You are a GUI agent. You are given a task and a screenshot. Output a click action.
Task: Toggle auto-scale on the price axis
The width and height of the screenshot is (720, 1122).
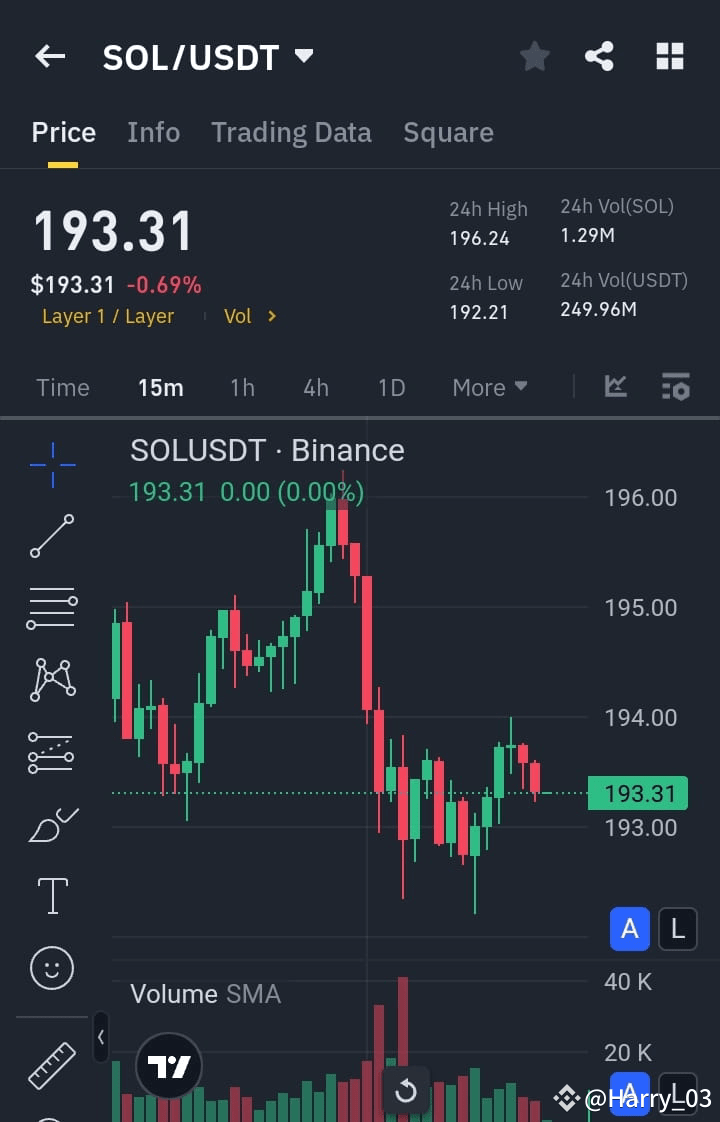[x=629, y=929]
